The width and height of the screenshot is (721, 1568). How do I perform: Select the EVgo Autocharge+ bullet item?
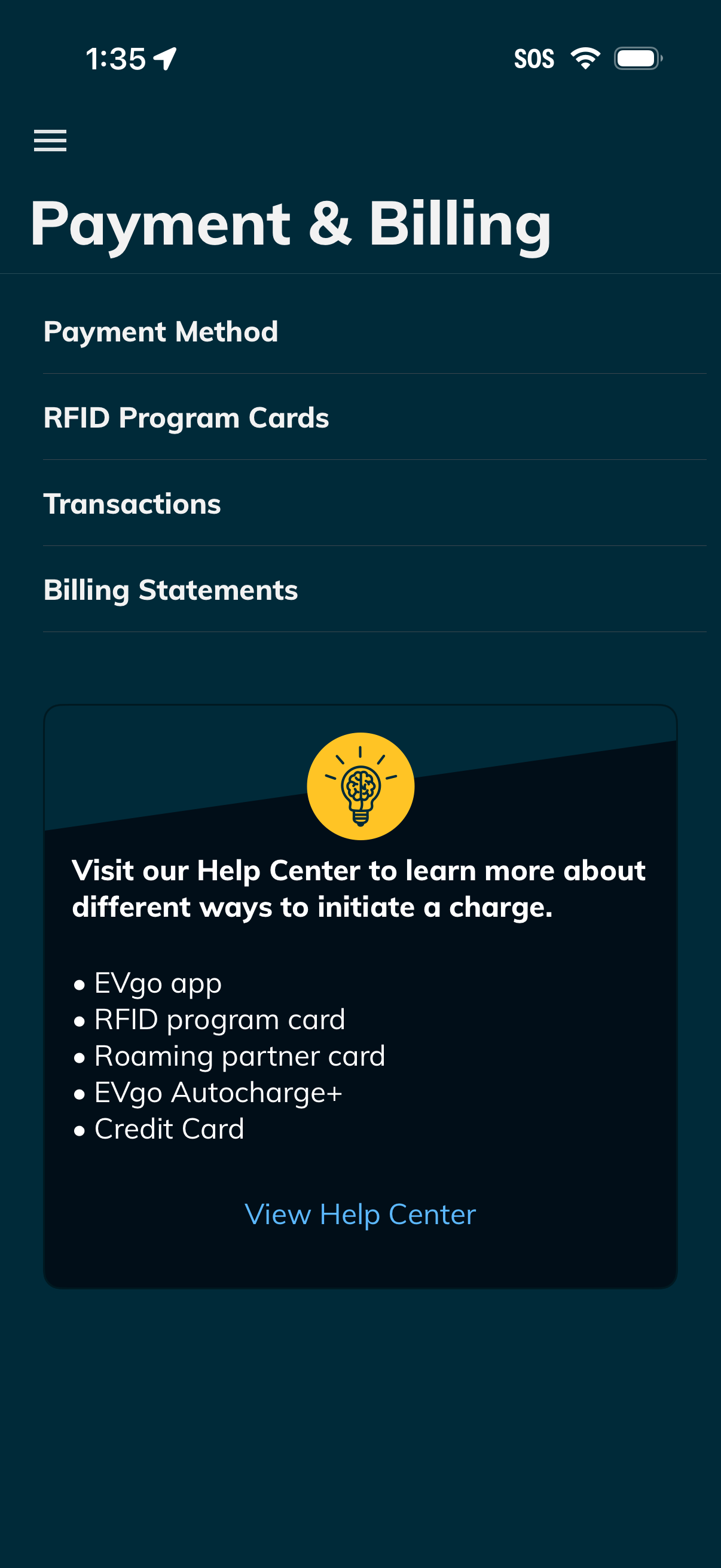click(x=218, y=1092)
